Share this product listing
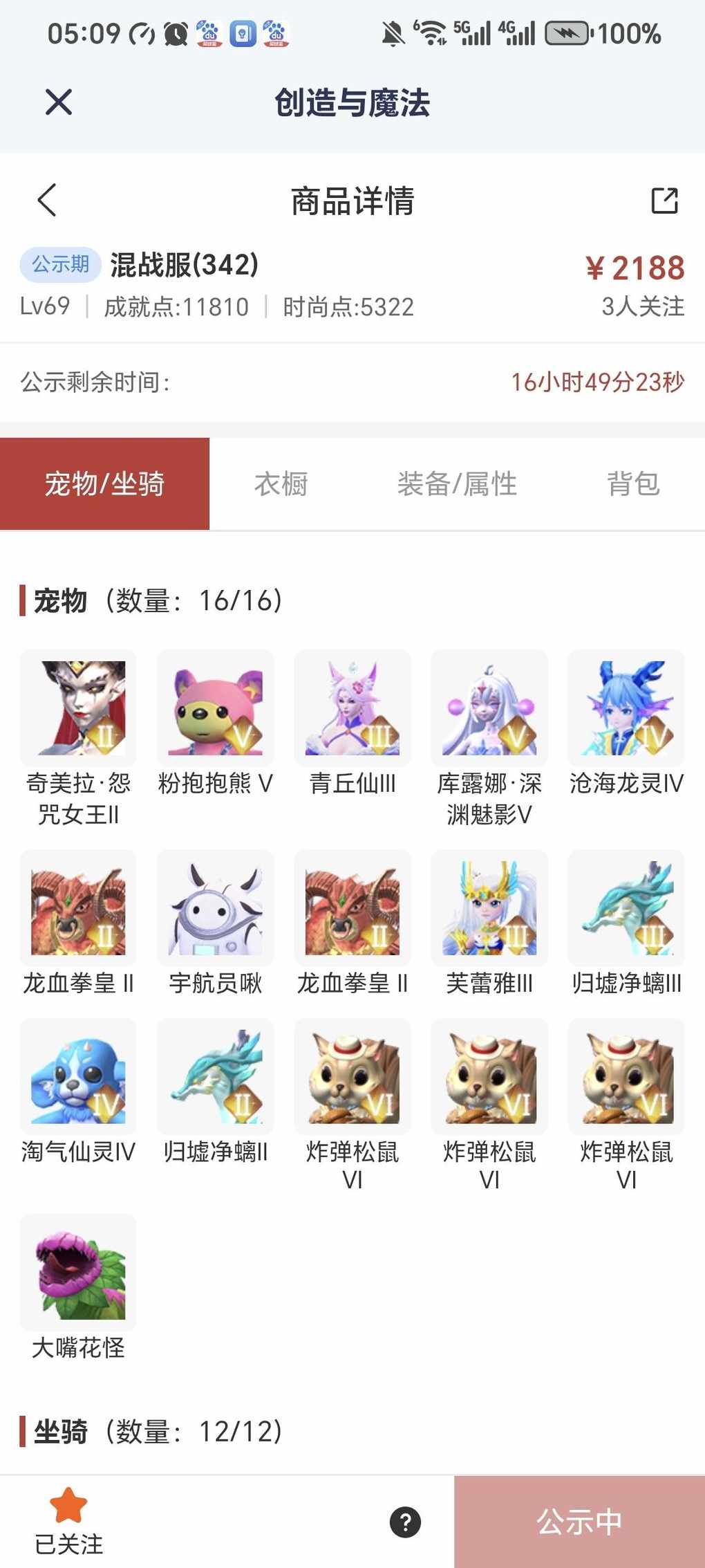705x1568 pixels. coord(664,201)
